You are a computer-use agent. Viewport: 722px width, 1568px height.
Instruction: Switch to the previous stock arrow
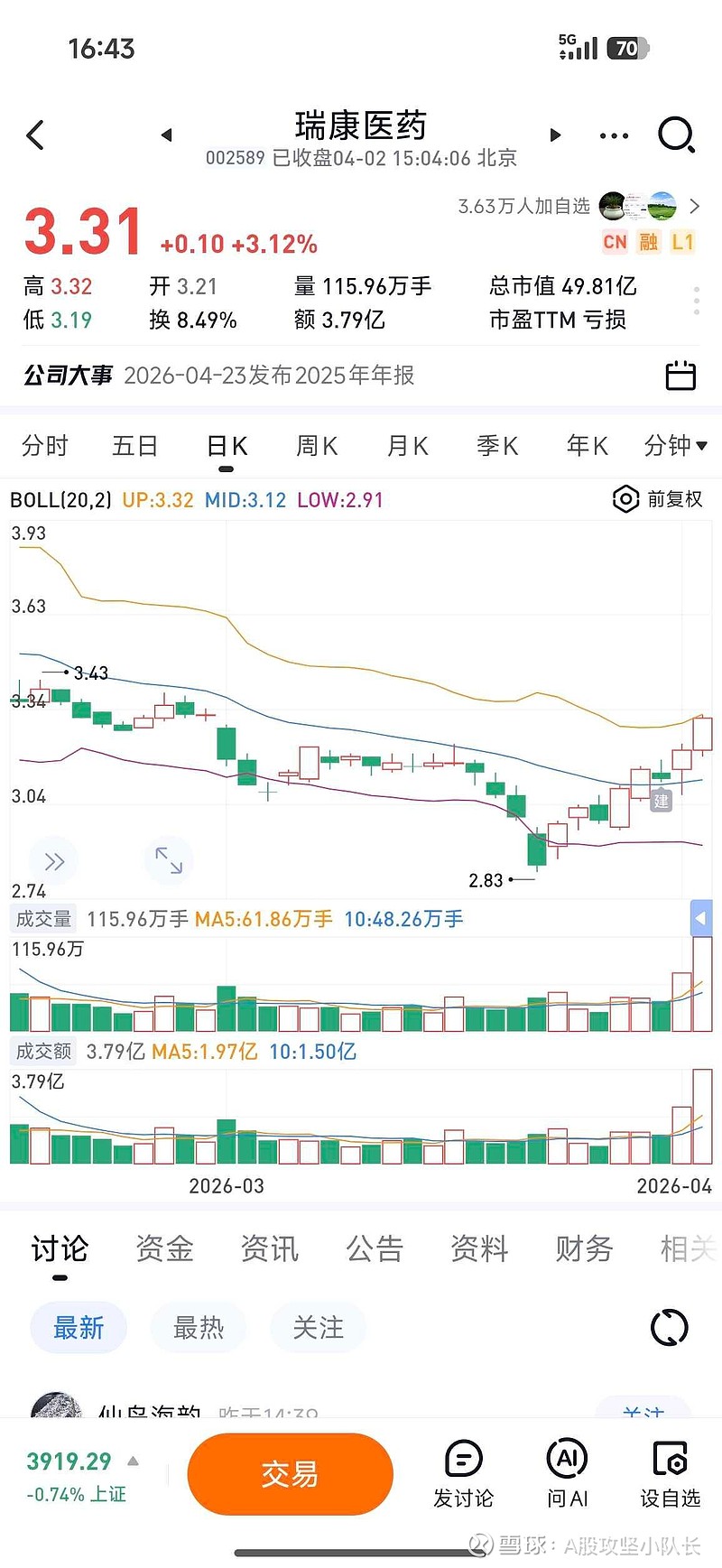click(167, 135)
